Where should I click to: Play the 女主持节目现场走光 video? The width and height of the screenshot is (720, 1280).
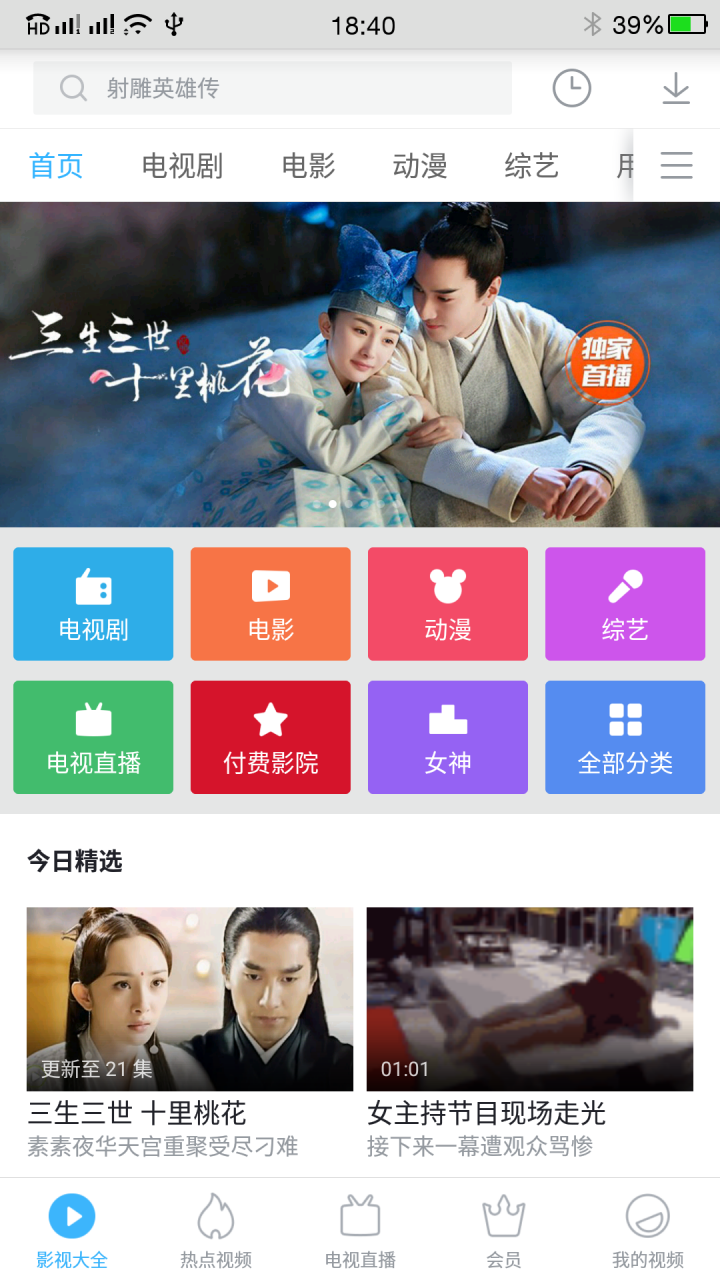(x=529, y=999)
